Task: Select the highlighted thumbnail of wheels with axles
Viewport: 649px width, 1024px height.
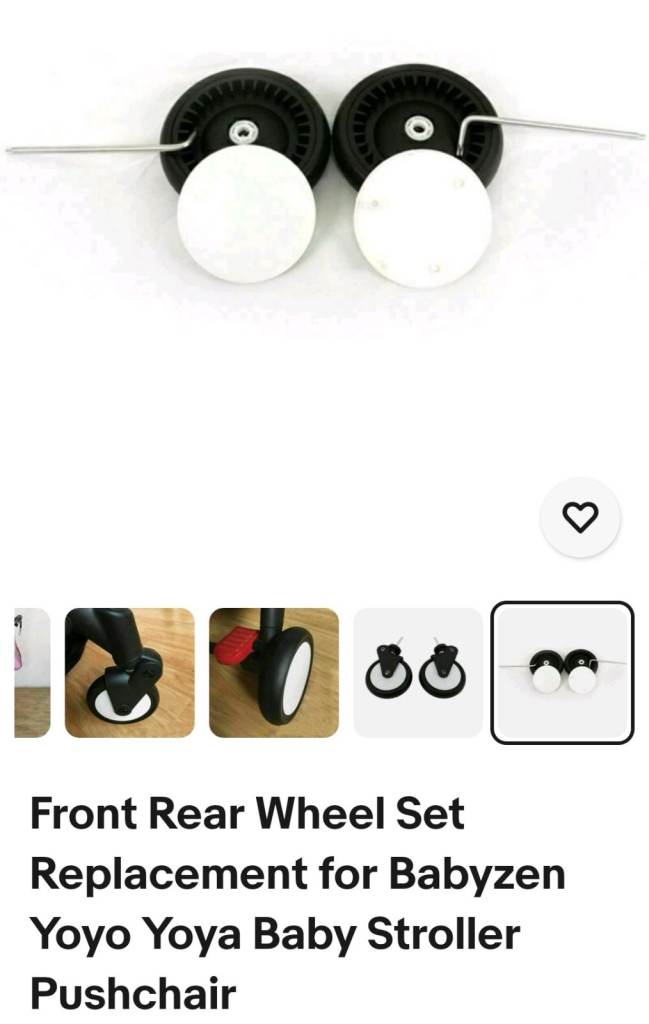Action: 562,673
